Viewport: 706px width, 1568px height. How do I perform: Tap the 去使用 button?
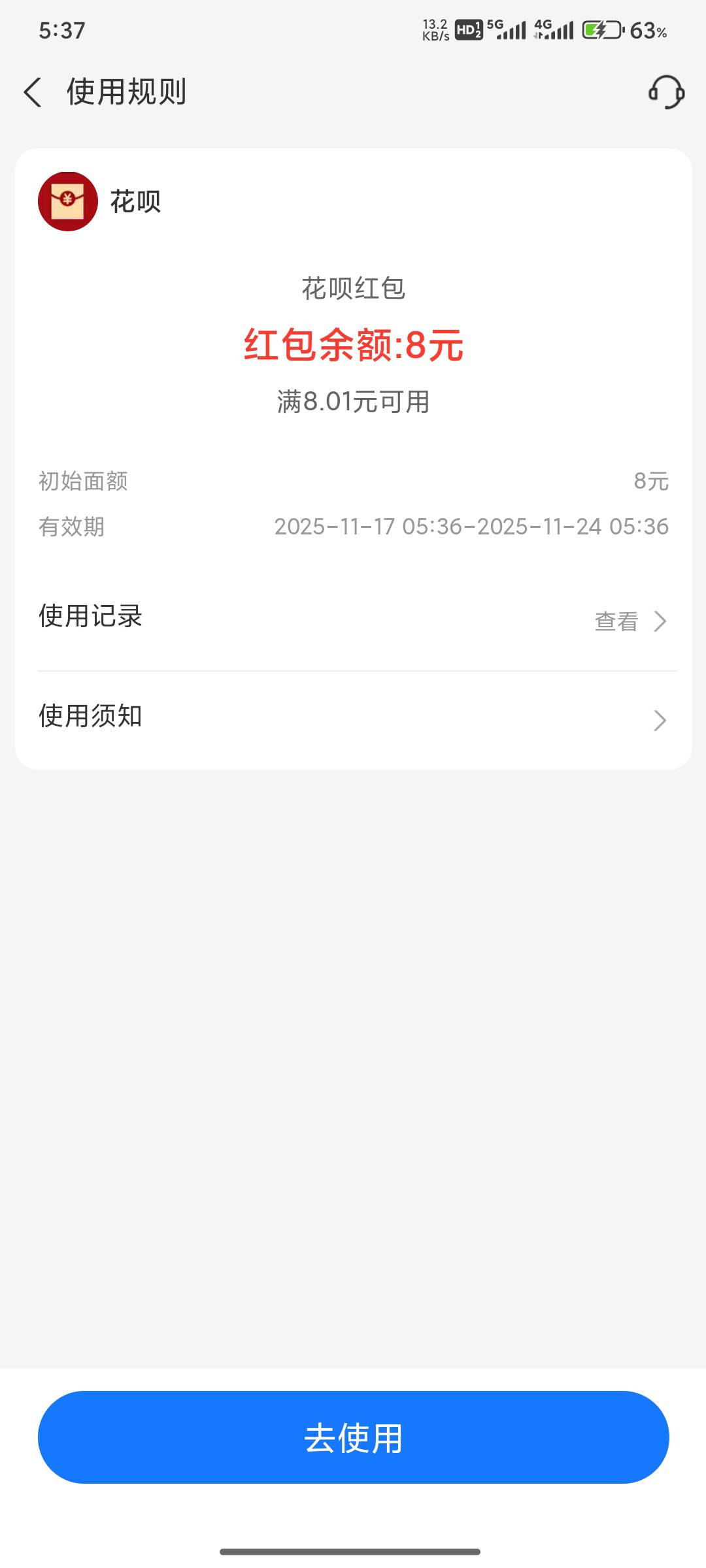click(353, 1437)
